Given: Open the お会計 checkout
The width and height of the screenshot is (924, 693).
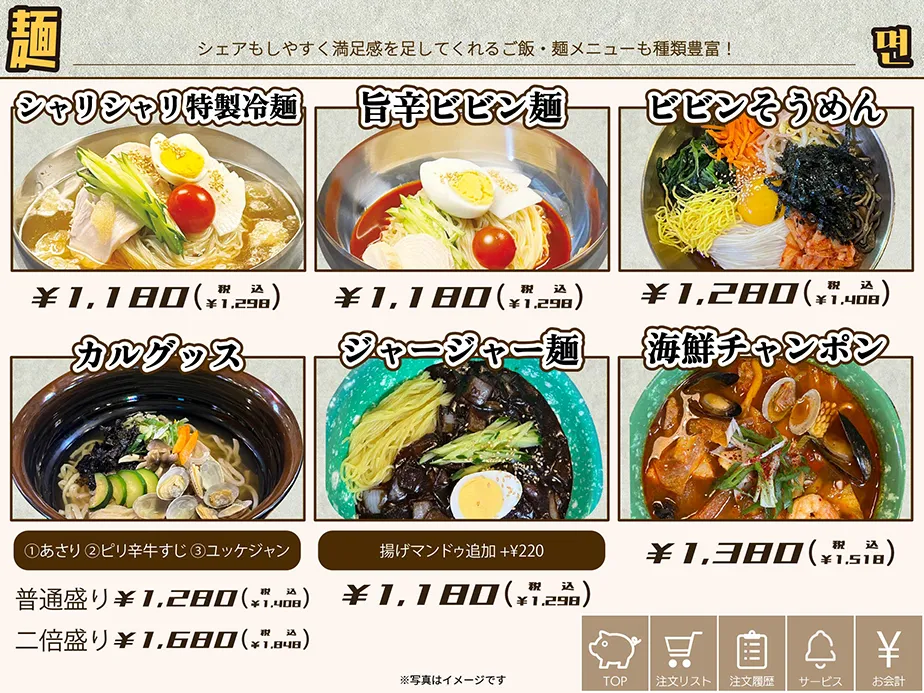Looking at the screenshot, I should pos(889,653).
